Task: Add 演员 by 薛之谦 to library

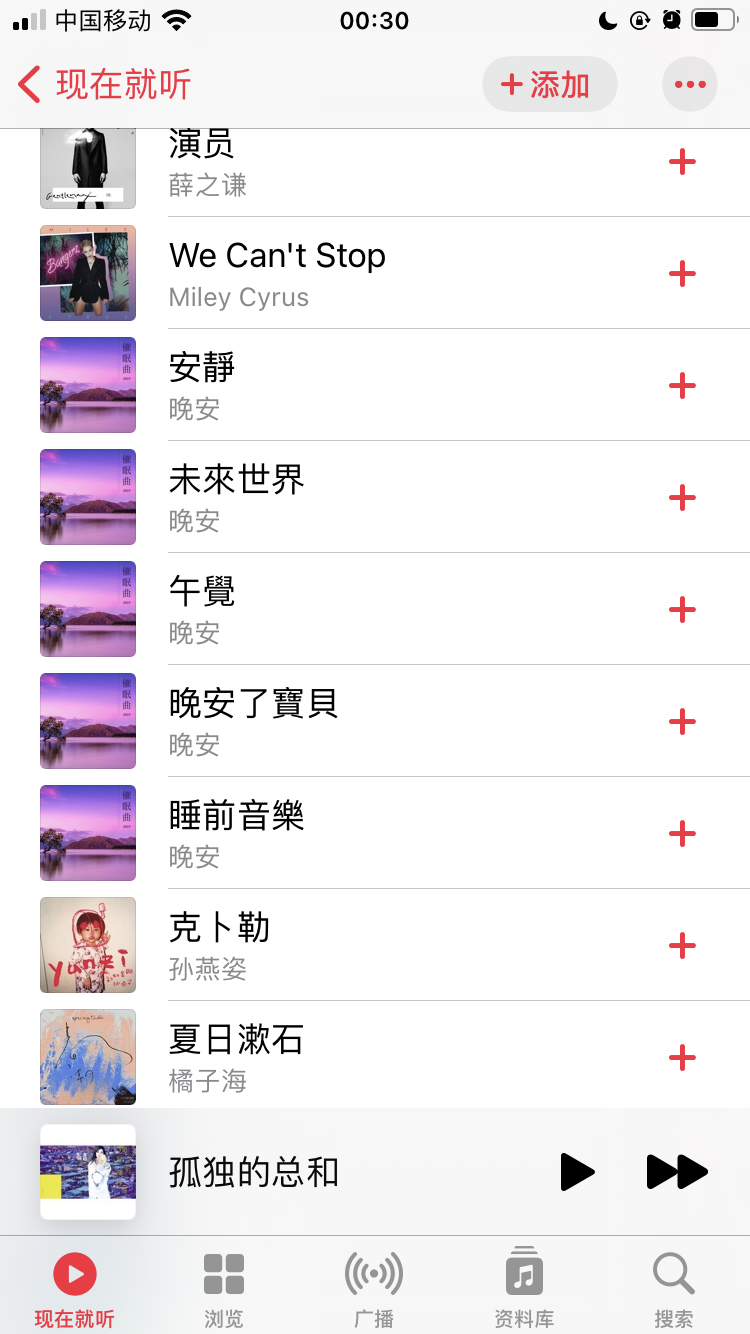Action: [x=682, y=162]
